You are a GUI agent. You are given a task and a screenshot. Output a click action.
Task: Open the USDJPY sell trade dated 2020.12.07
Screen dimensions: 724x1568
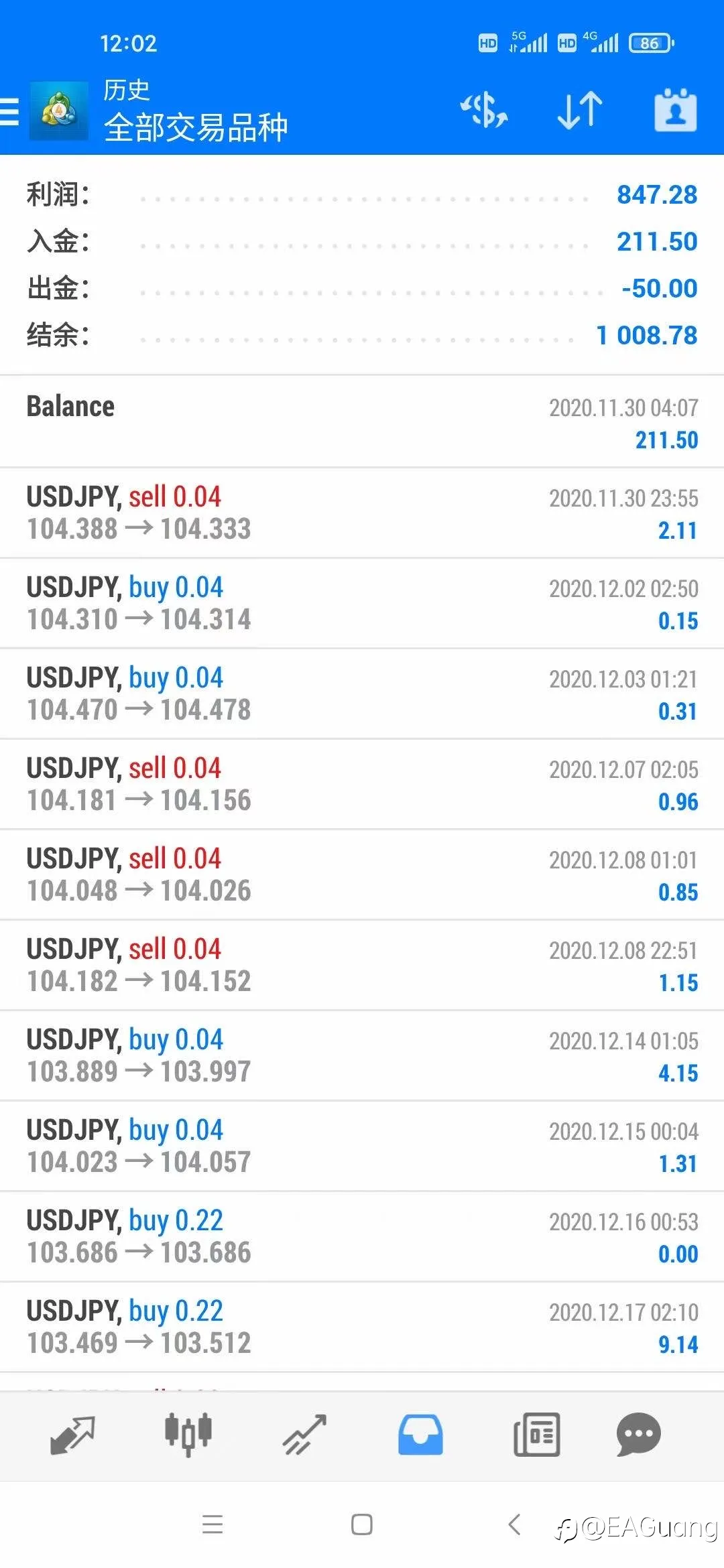(x=362, y=785)
